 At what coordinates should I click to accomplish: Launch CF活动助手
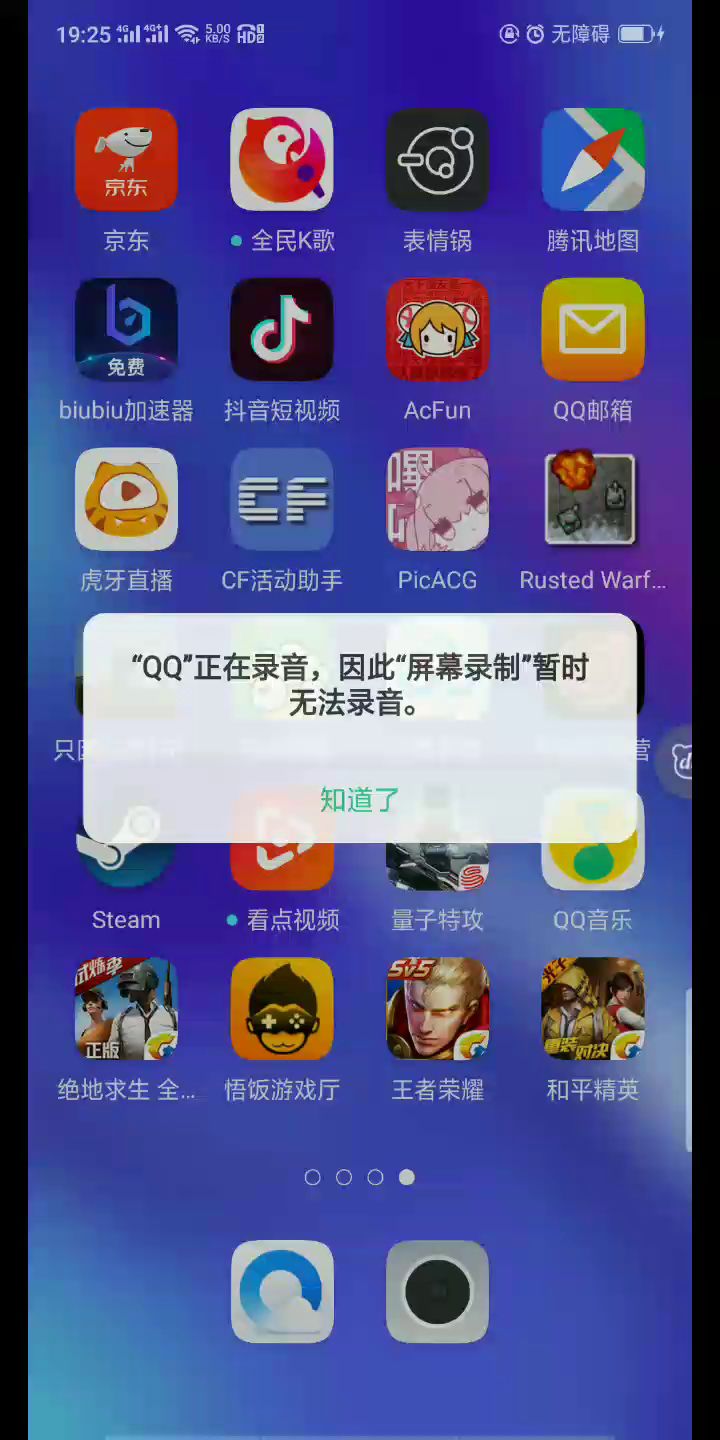(282, 500)
